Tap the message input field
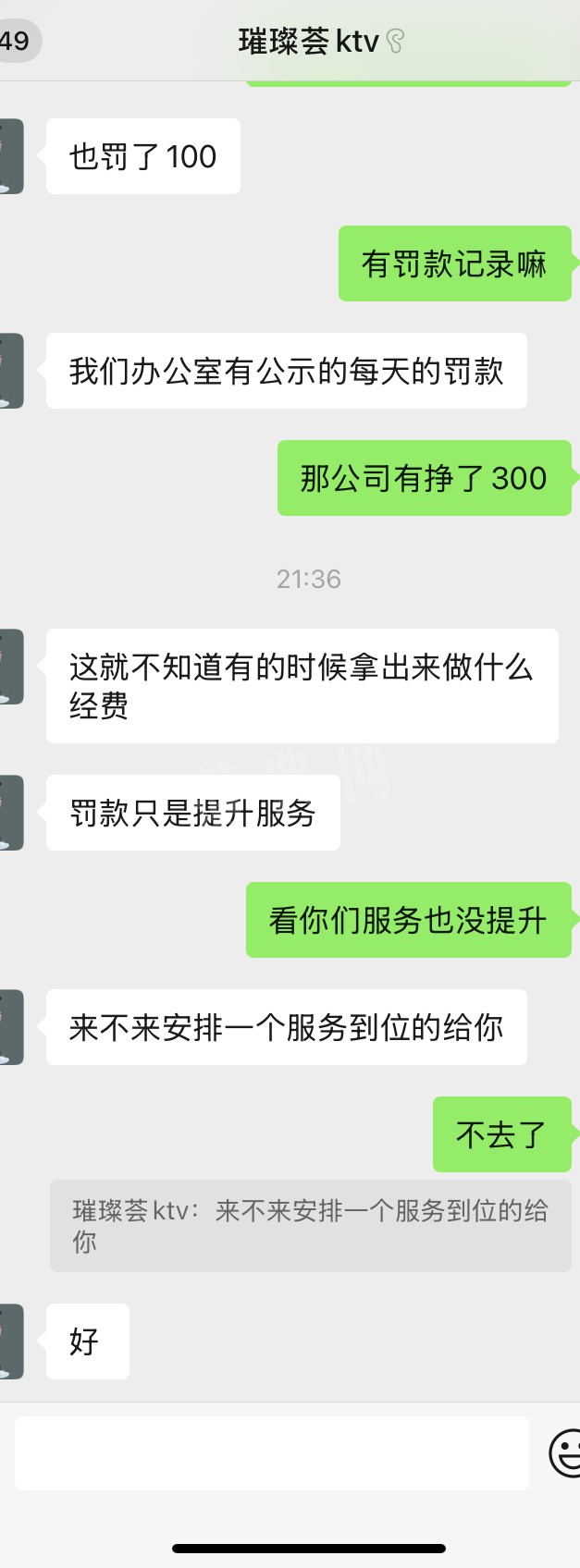 (271, 1452)
